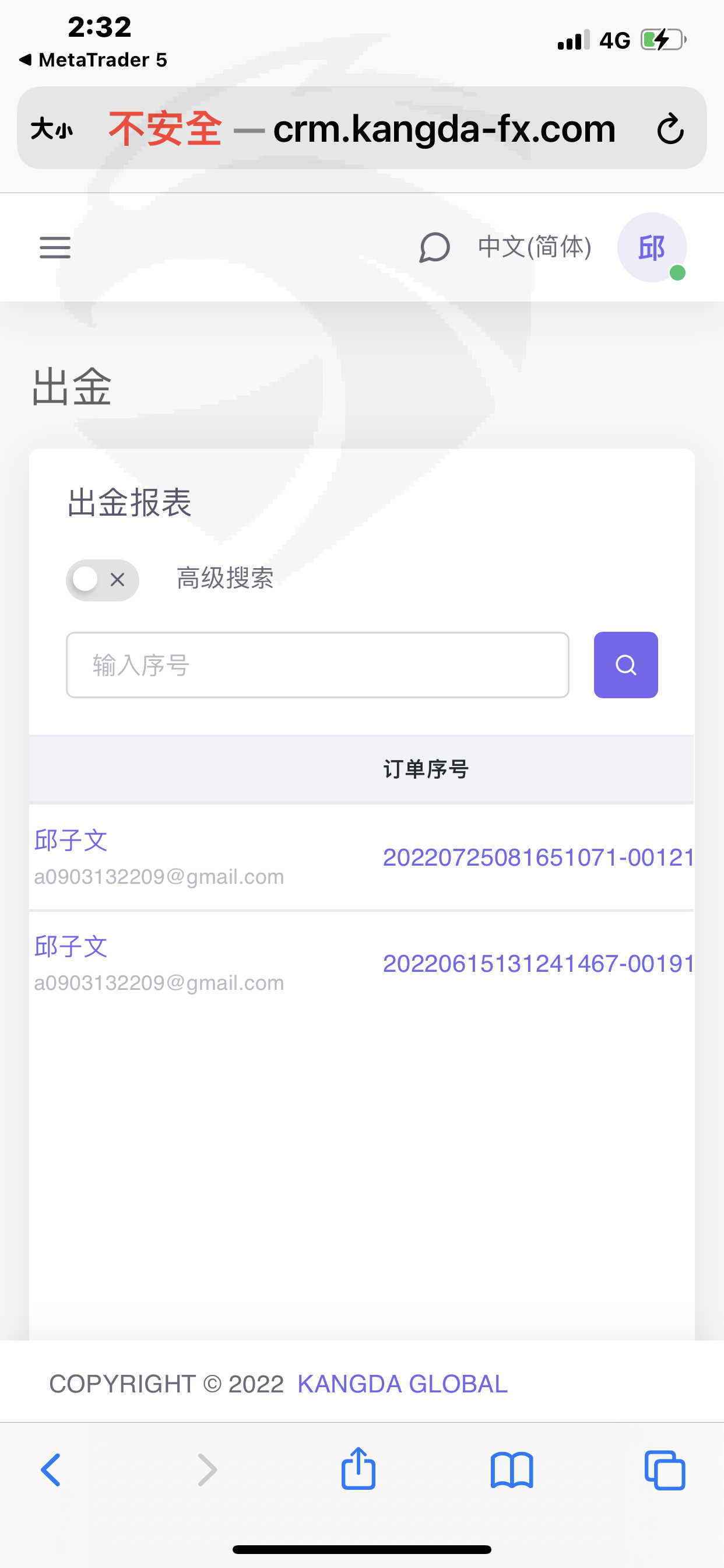This screenshot has height=1568, width=724.
Task: Open the hamburger drawer menu
Action: 55,247
